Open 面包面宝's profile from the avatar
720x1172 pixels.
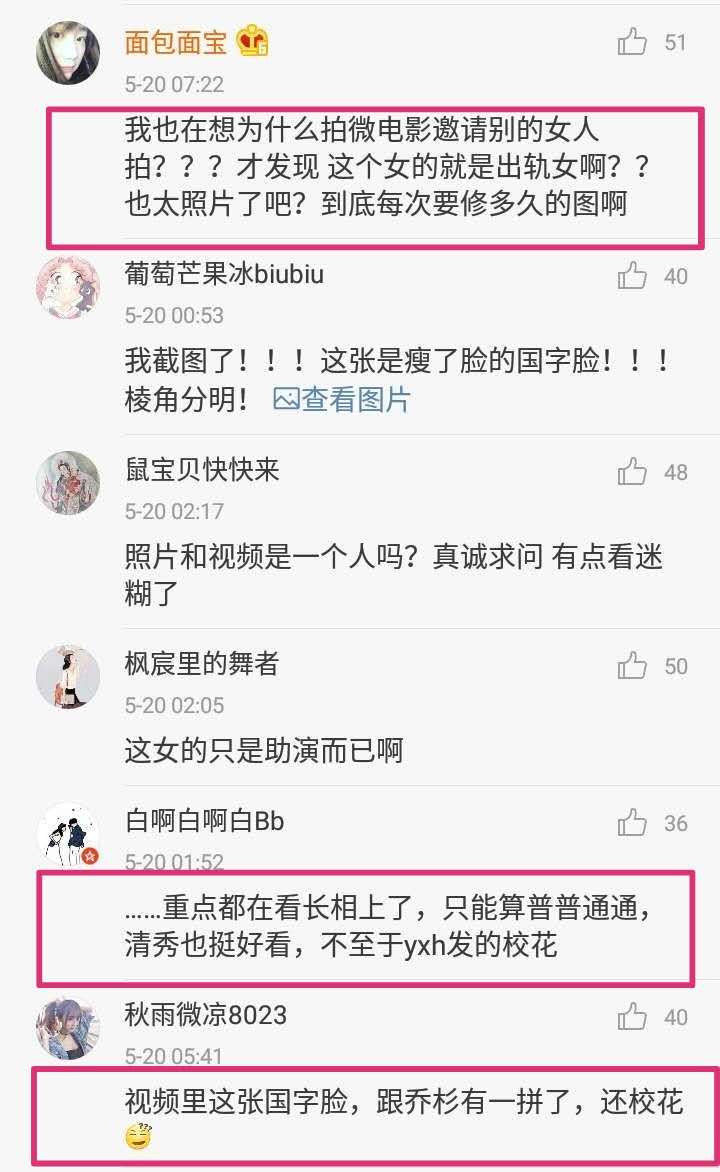pos(68,52)
